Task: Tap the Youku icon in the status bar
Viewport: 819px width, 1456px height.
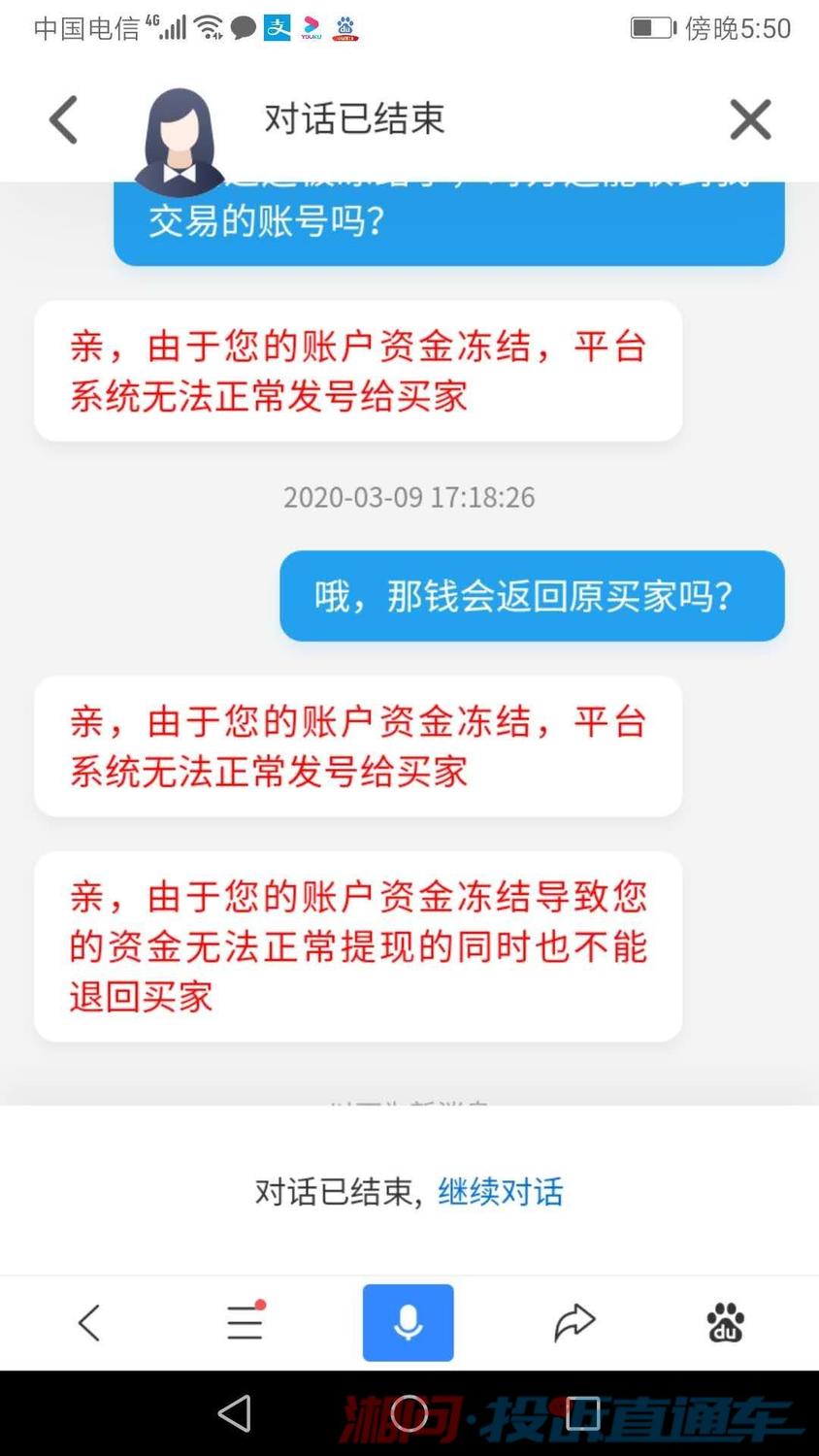Action: click(311, 28)
